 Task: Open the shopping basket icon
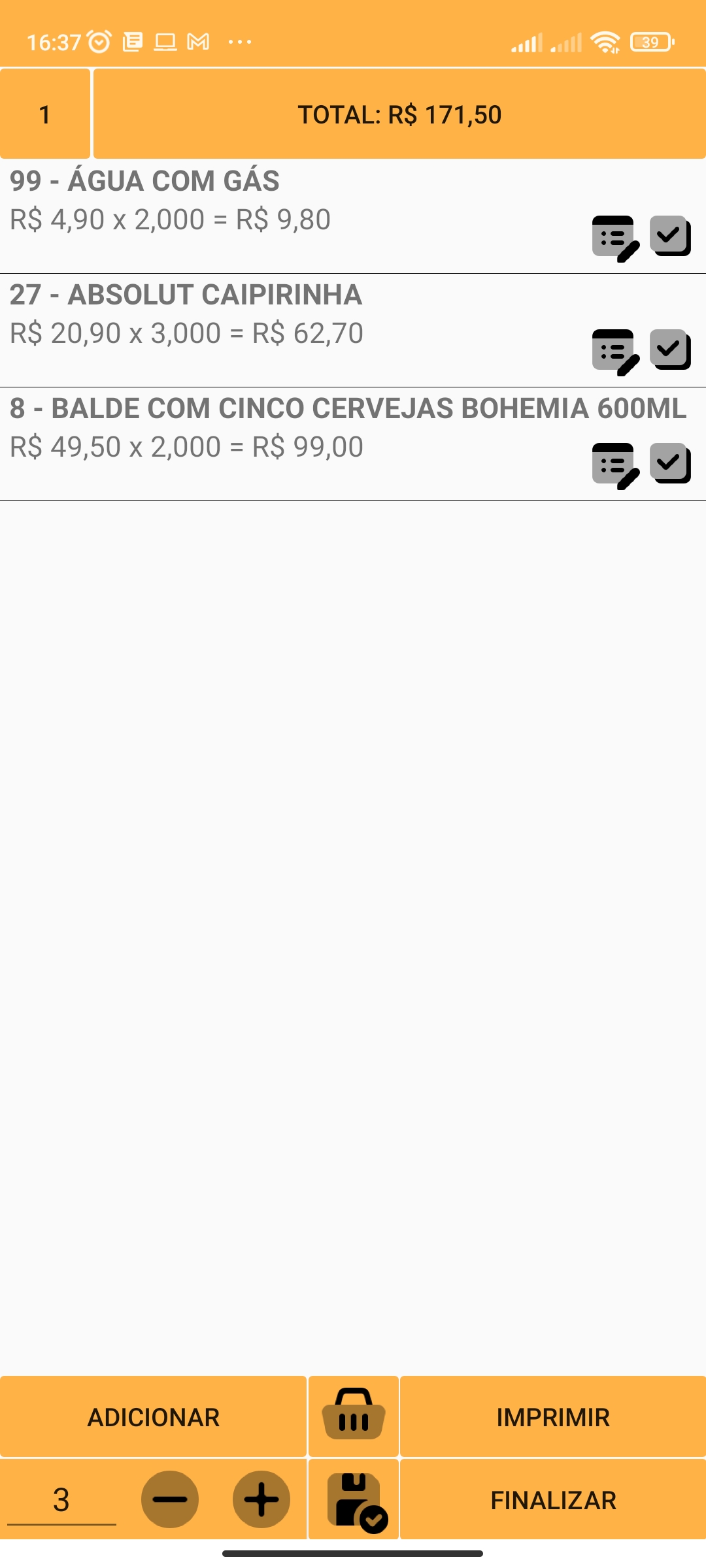pyautogui.click(x=354, y=1416)
